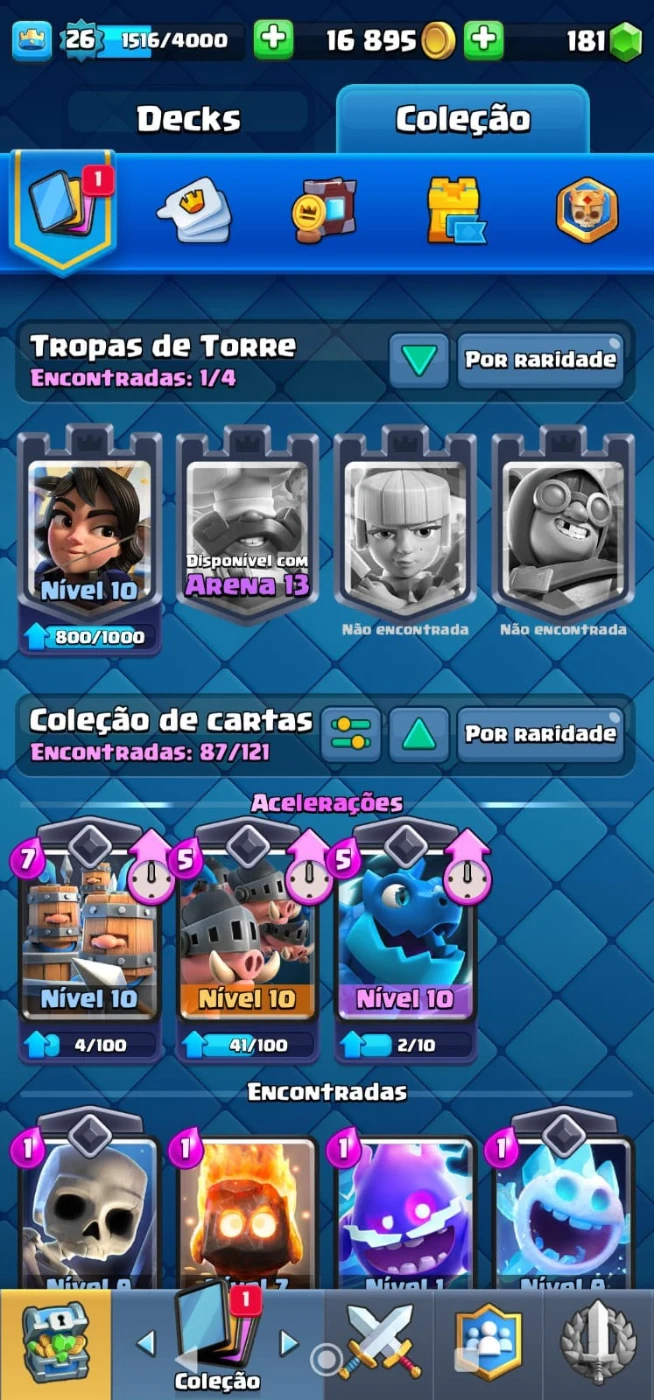Change Tropas de Torre sorting Por raridade
This screenshot has height=1400, width=654.
[540, 360]
